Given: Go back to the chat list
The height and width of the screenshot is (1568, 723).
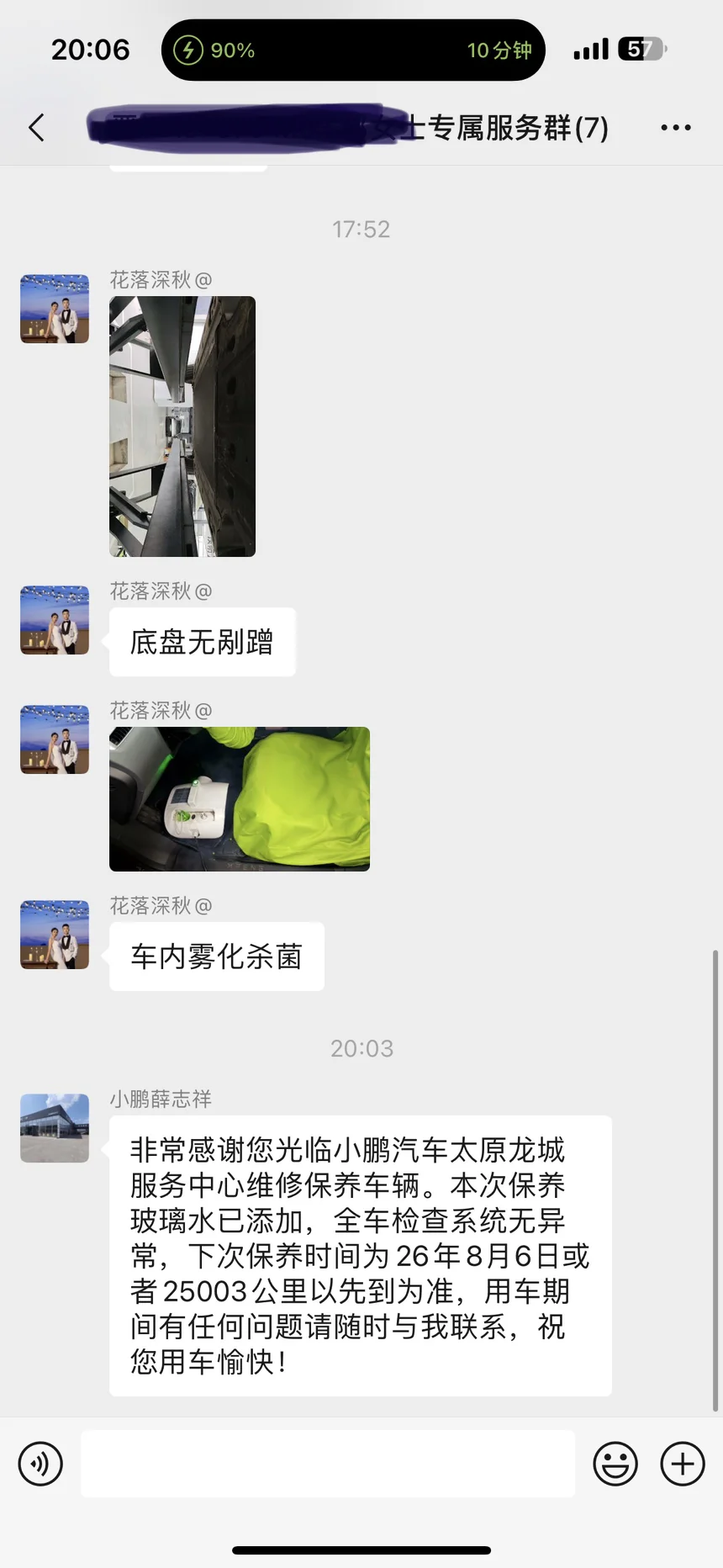Looking at the screenshot, I should (x=36, y=128).
